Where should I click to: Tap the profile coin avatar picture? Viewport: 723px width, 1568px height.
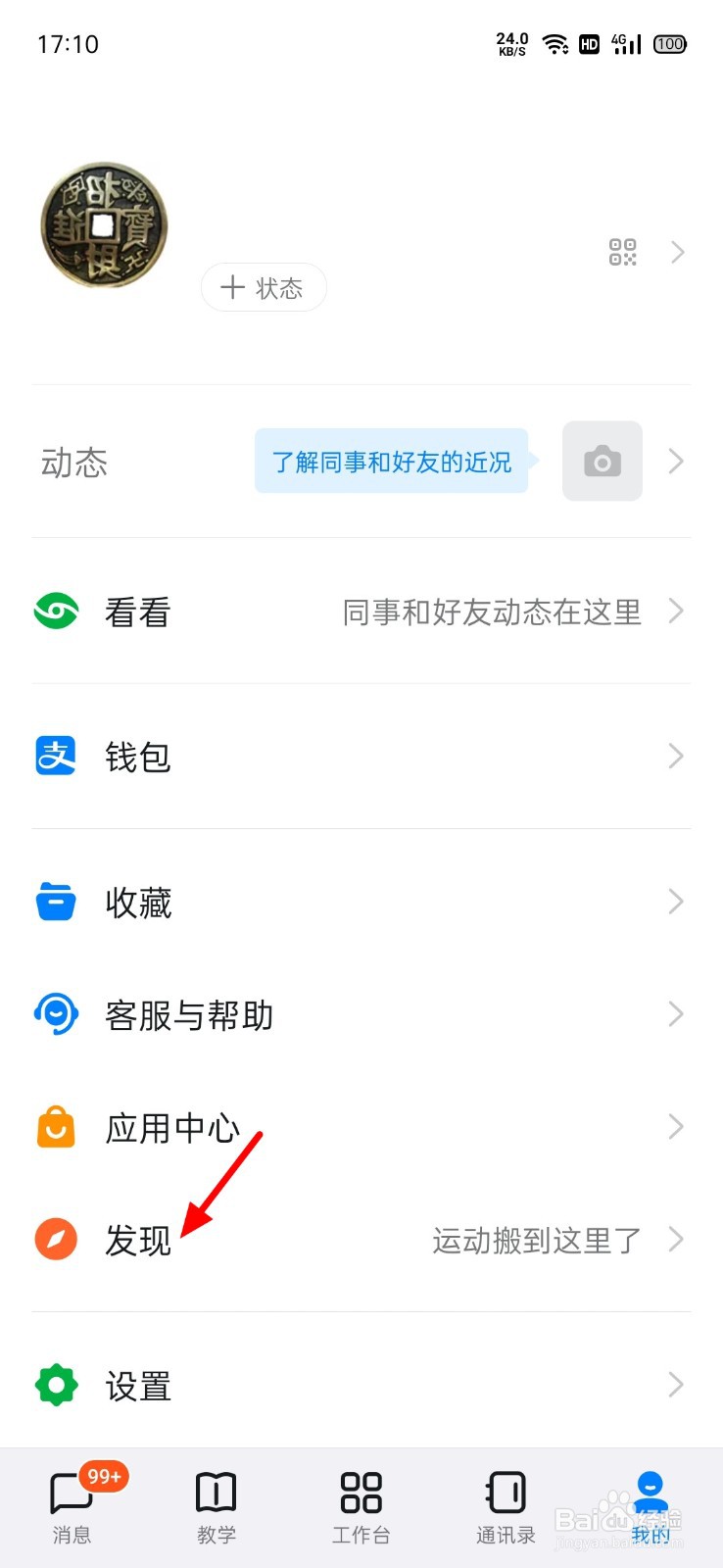[x=102, y=224]
